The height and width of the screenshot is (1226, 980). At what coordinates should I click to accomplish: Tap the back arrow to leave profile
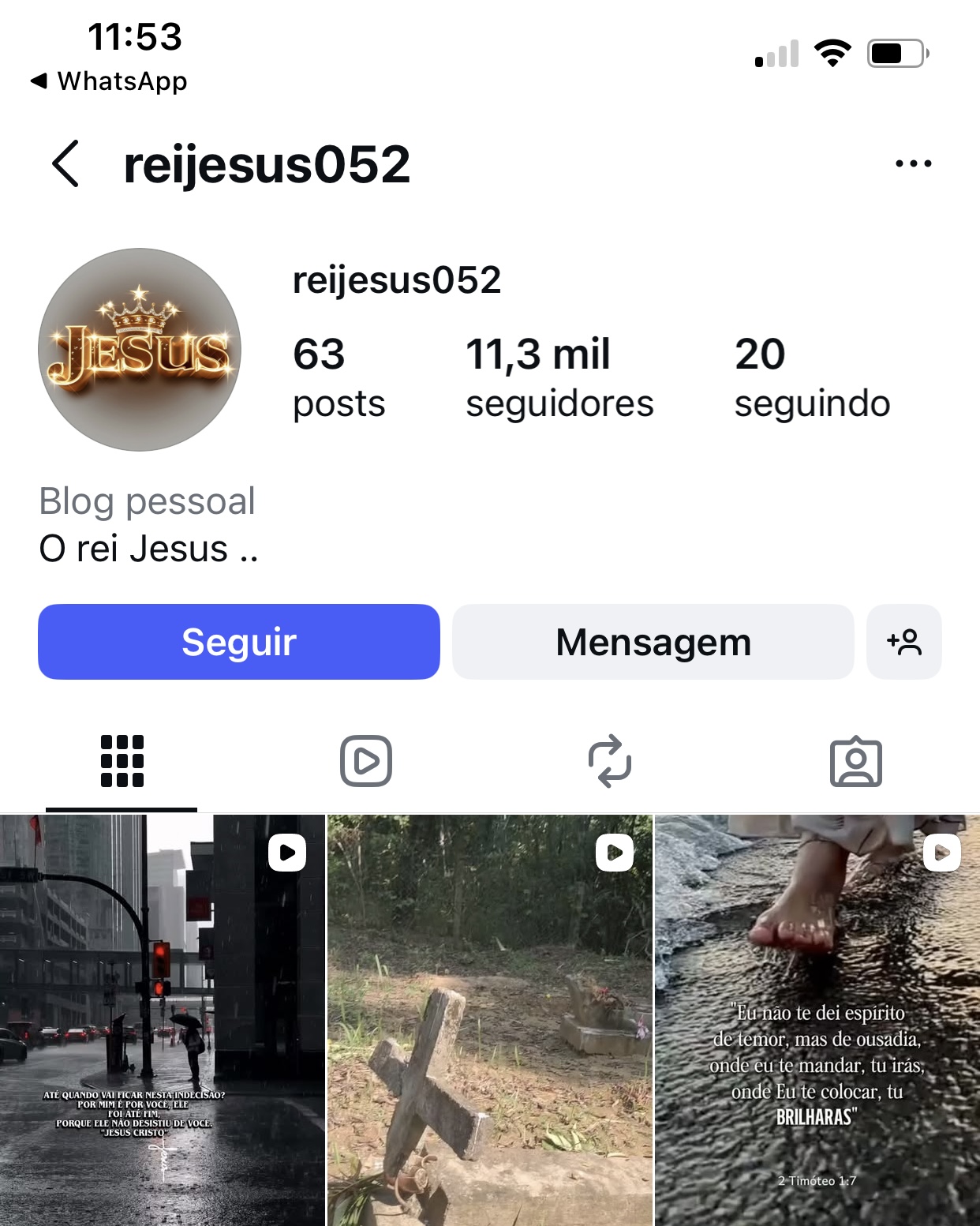pyautogui.click(x=63, y=163)
